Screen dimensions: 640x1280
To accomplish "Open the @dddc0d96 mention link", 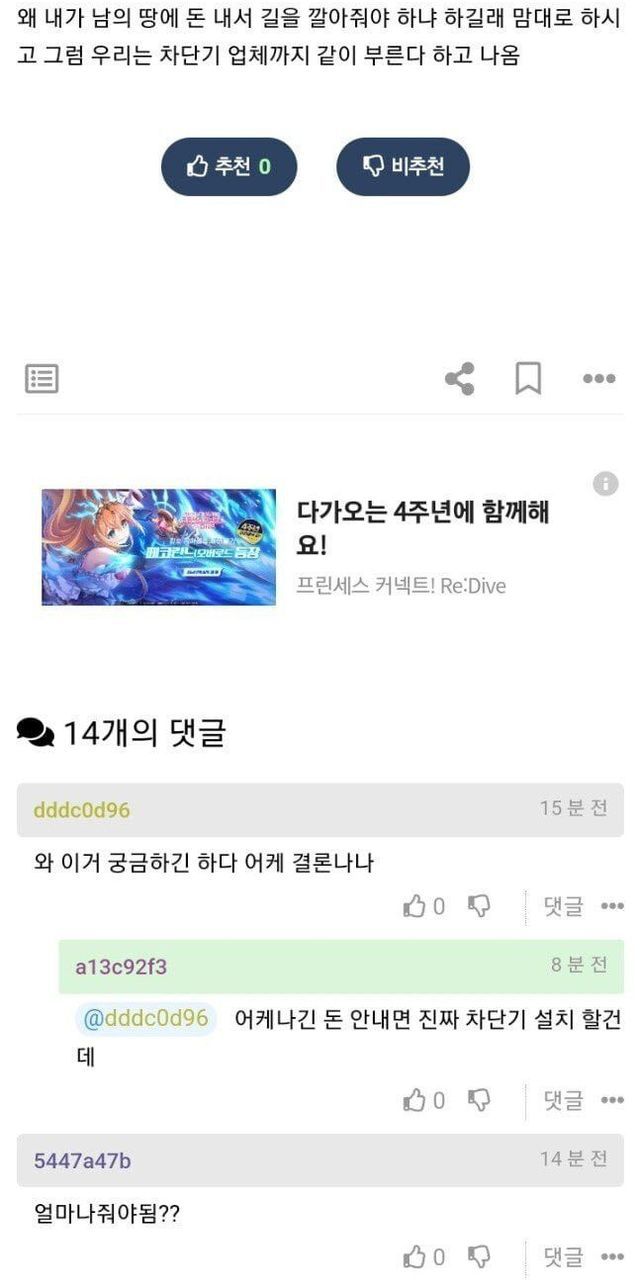I will tap(146, 1019).
